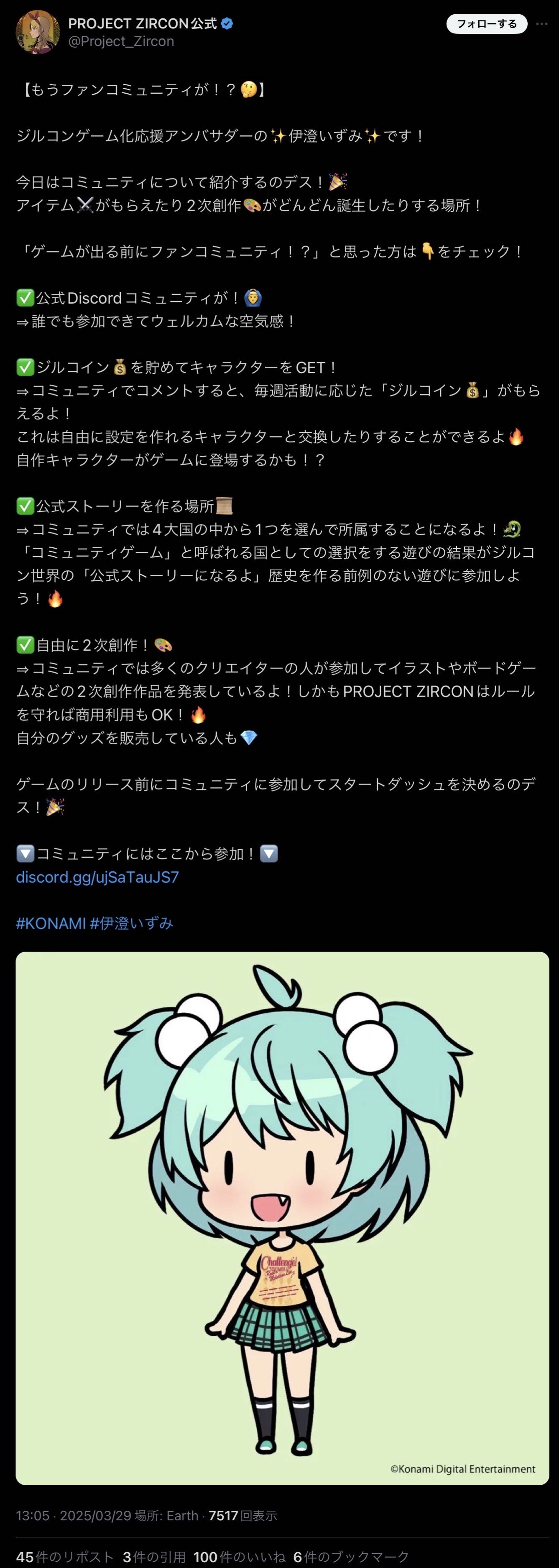559x1568 pixels.
Task: Open the discord.gg/ujSaTauJS7 invite link
Action: click(97, 876)
